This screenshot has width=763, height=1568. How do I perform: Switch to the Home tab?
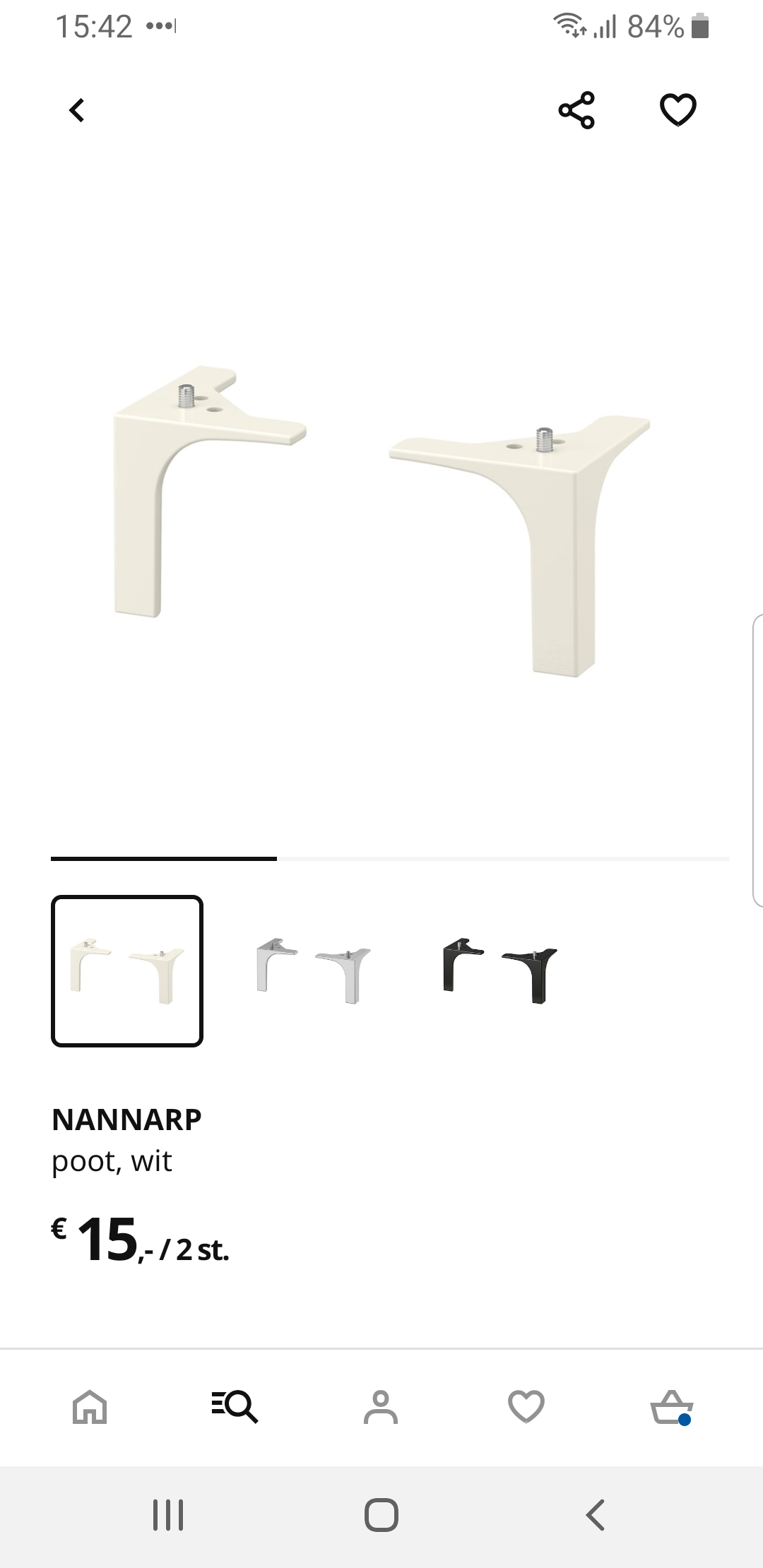click(x=90, y=1406)
